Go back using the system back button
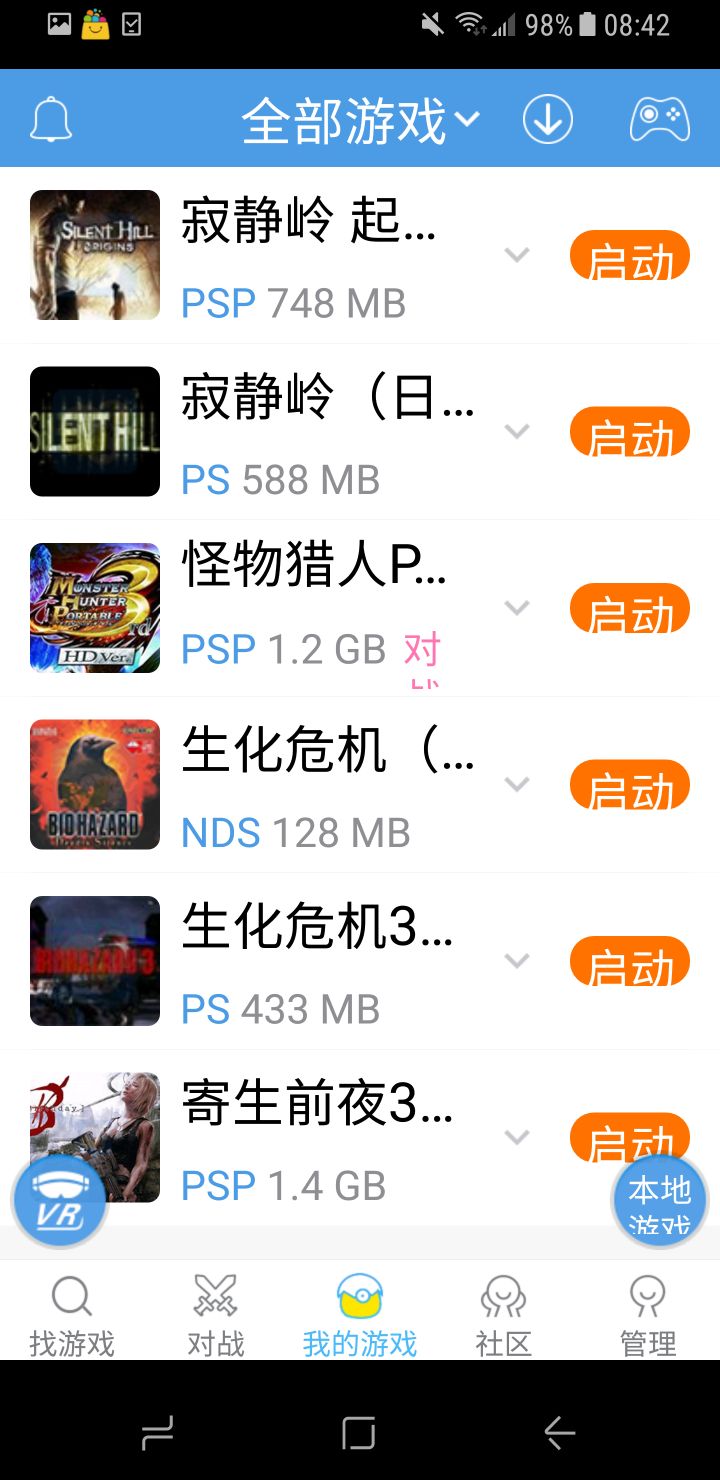This screenshot has height=1480, width=720. [559, 1434]
